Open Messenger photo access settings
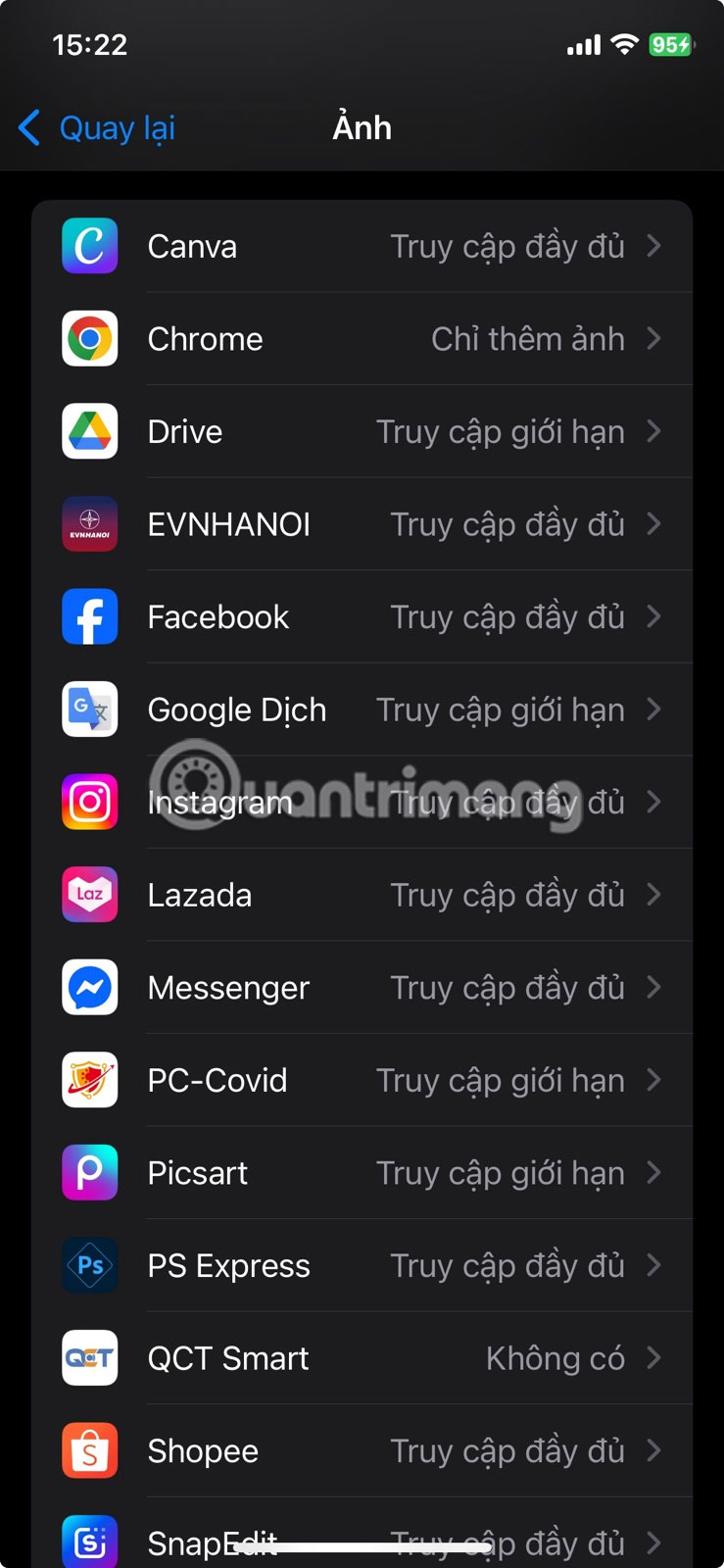 [362, 988]
